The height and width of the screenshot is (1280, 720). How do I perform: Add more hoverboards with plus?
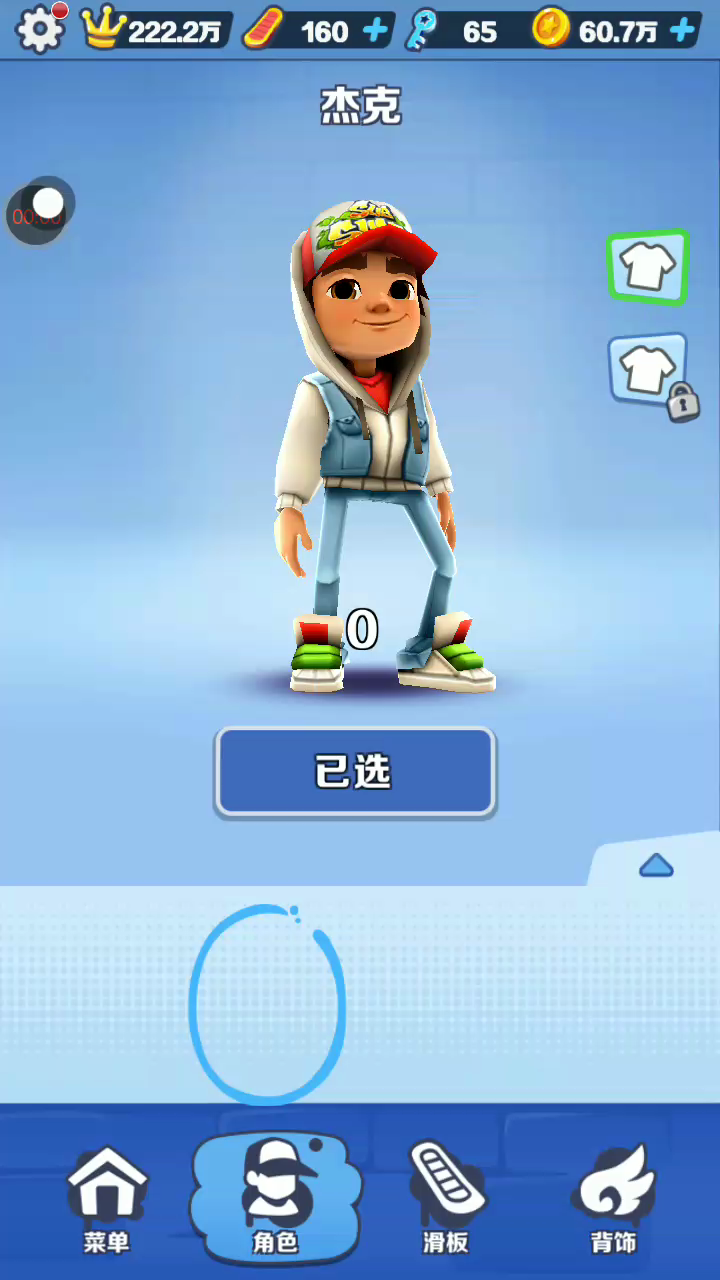click(375, 31)
